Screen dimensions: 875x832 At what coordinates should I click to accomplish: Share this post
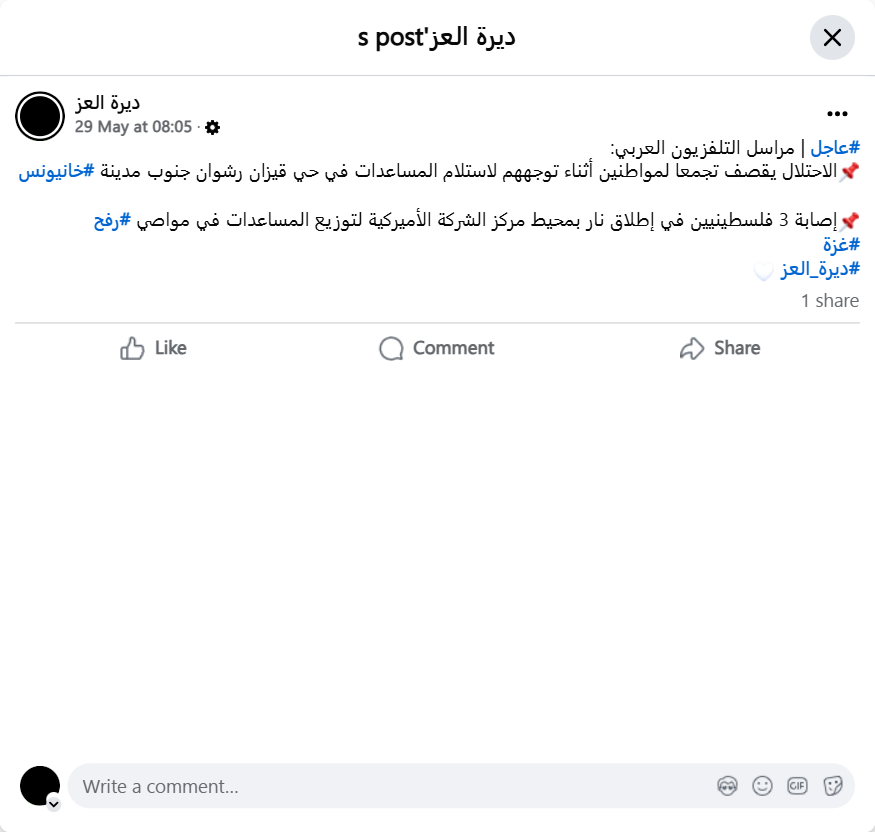coord(720,348)
